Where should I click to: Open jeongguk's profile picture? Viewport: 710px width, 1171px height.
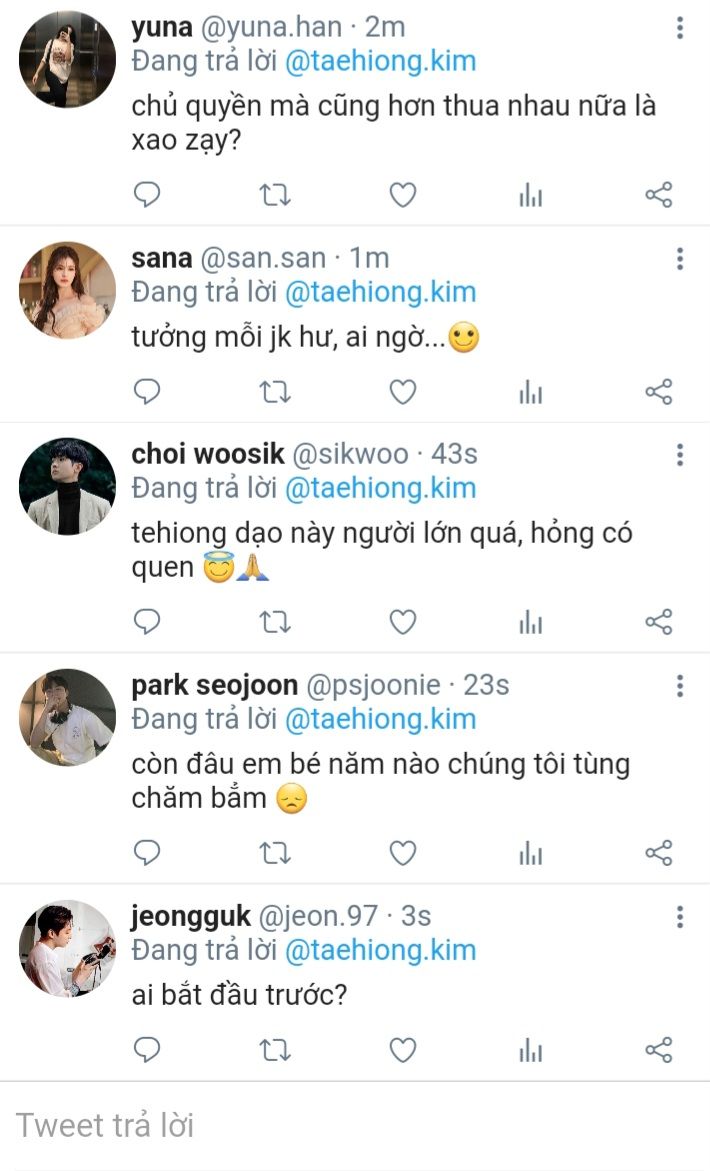67,948
